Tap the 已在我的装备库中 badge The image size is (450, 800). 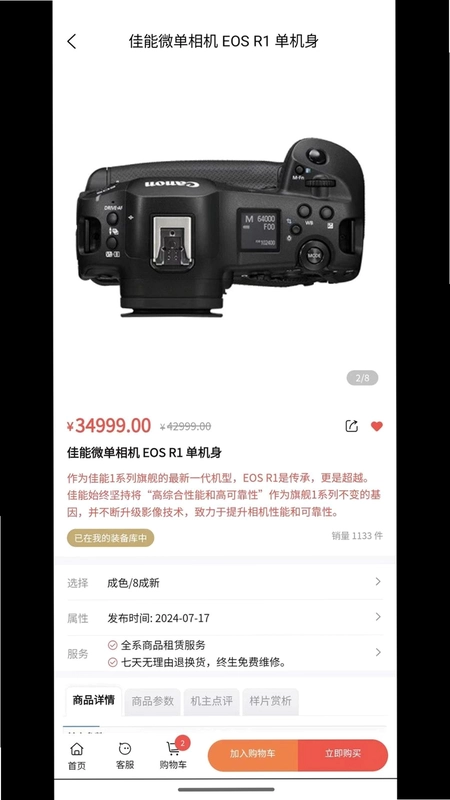pos(110,538)
